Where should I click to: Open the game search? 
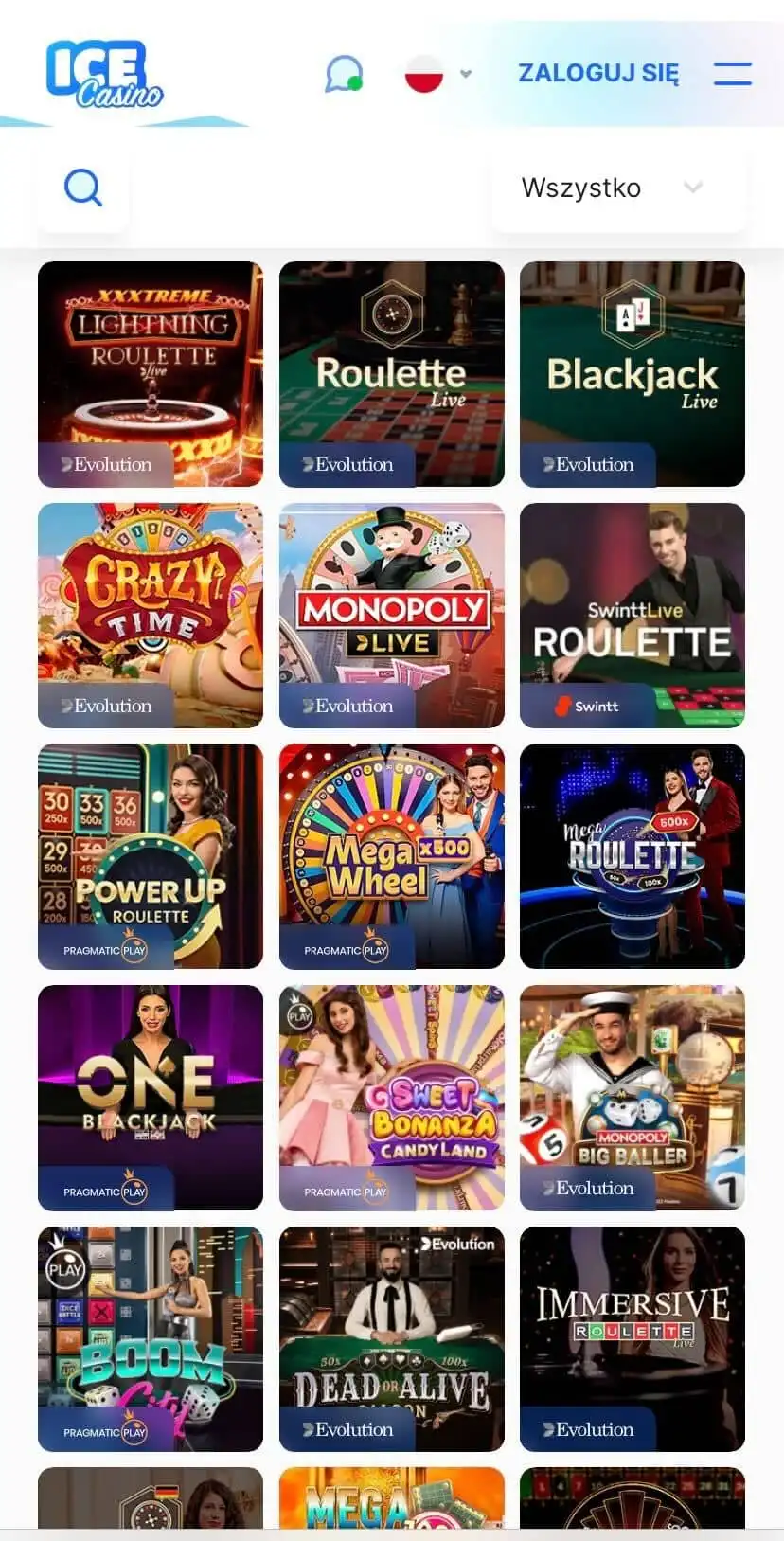tap(83, 188)
